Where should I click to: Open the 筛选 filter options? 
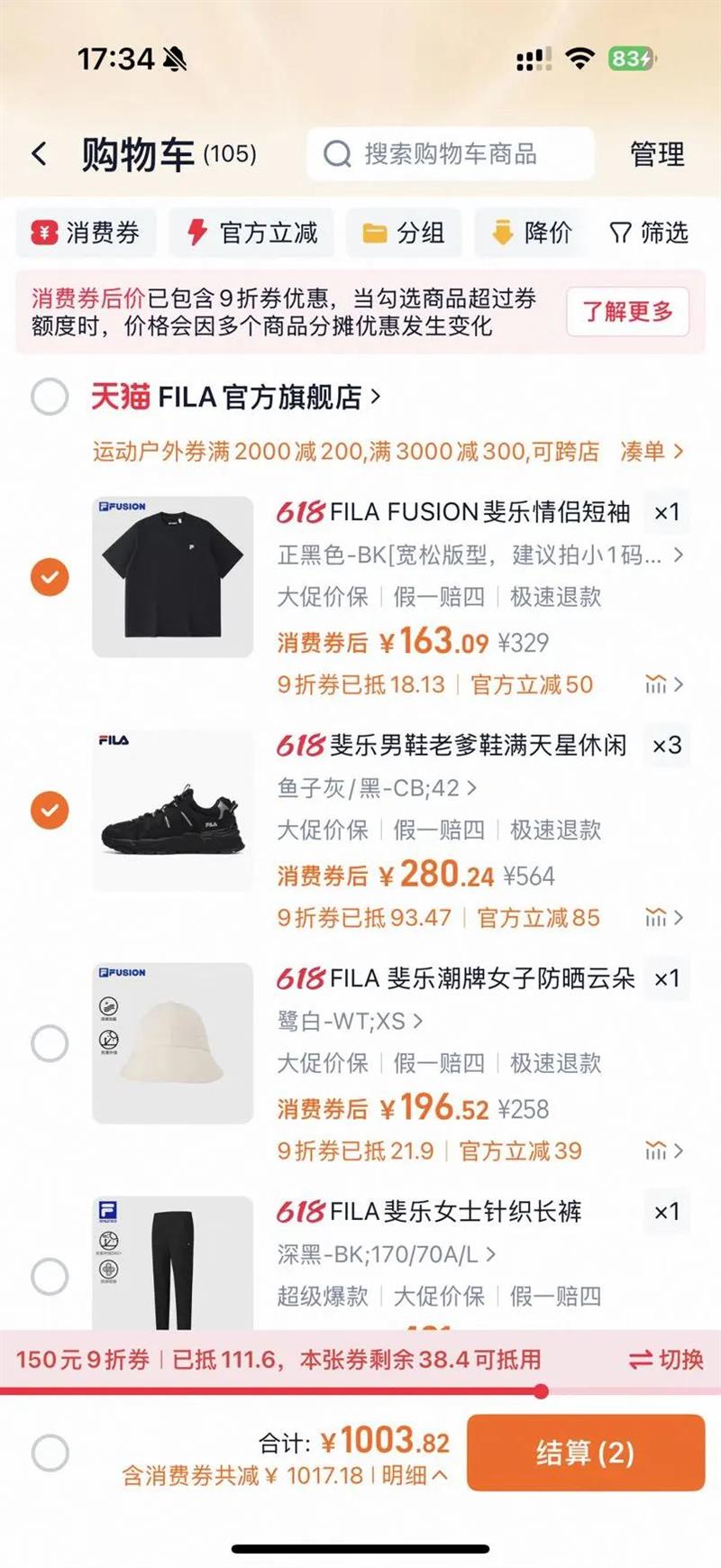649,233
